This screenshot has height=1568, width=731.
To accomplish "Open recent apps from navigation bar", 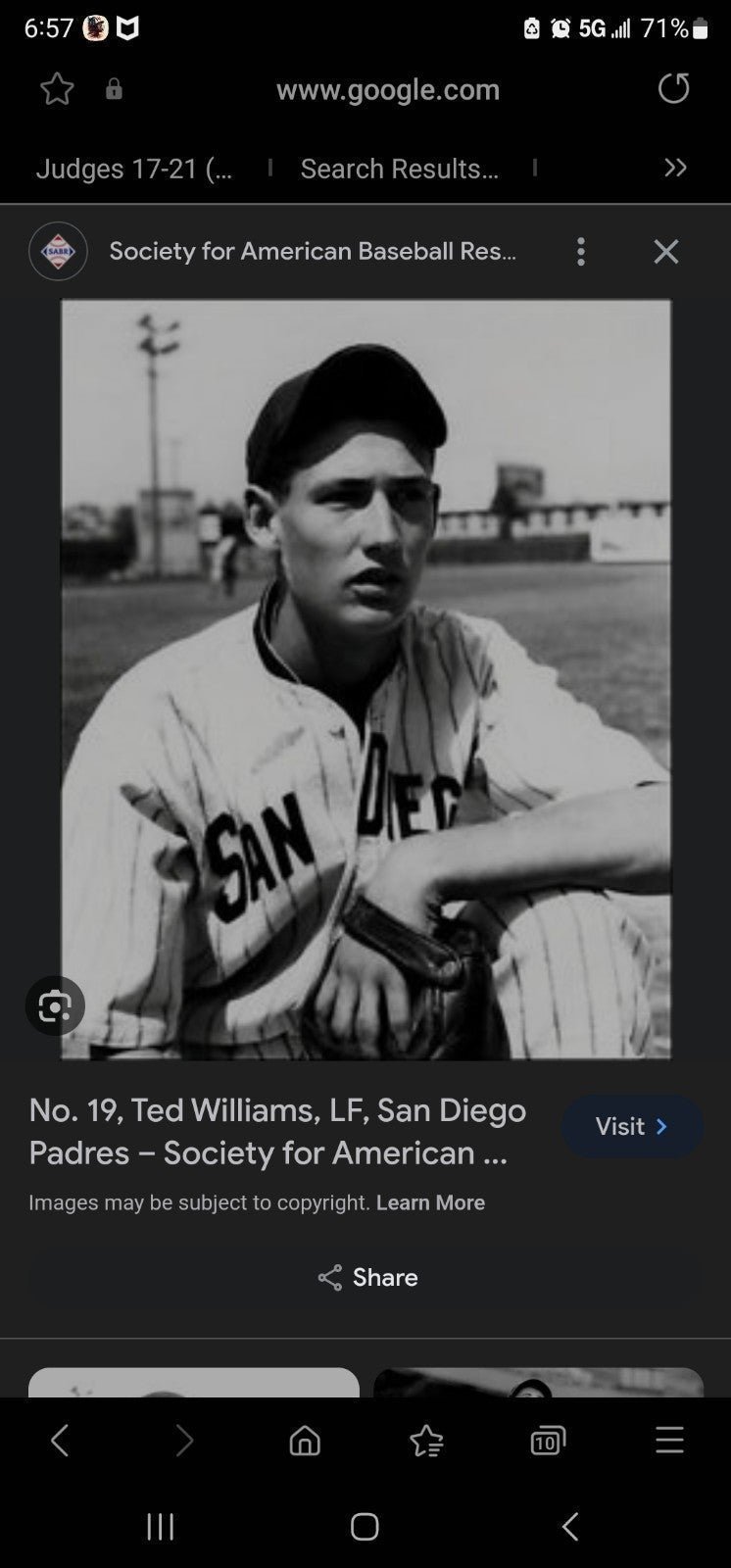I will [160, 1526].
